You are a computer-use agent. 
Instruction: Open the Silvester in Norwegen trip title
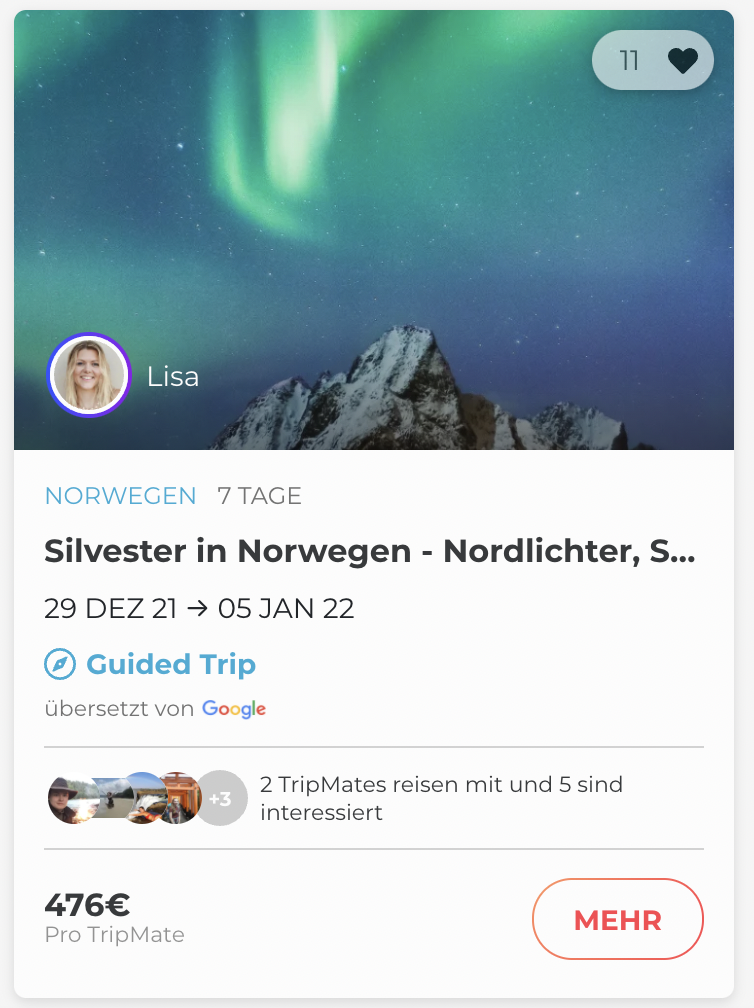369,552
